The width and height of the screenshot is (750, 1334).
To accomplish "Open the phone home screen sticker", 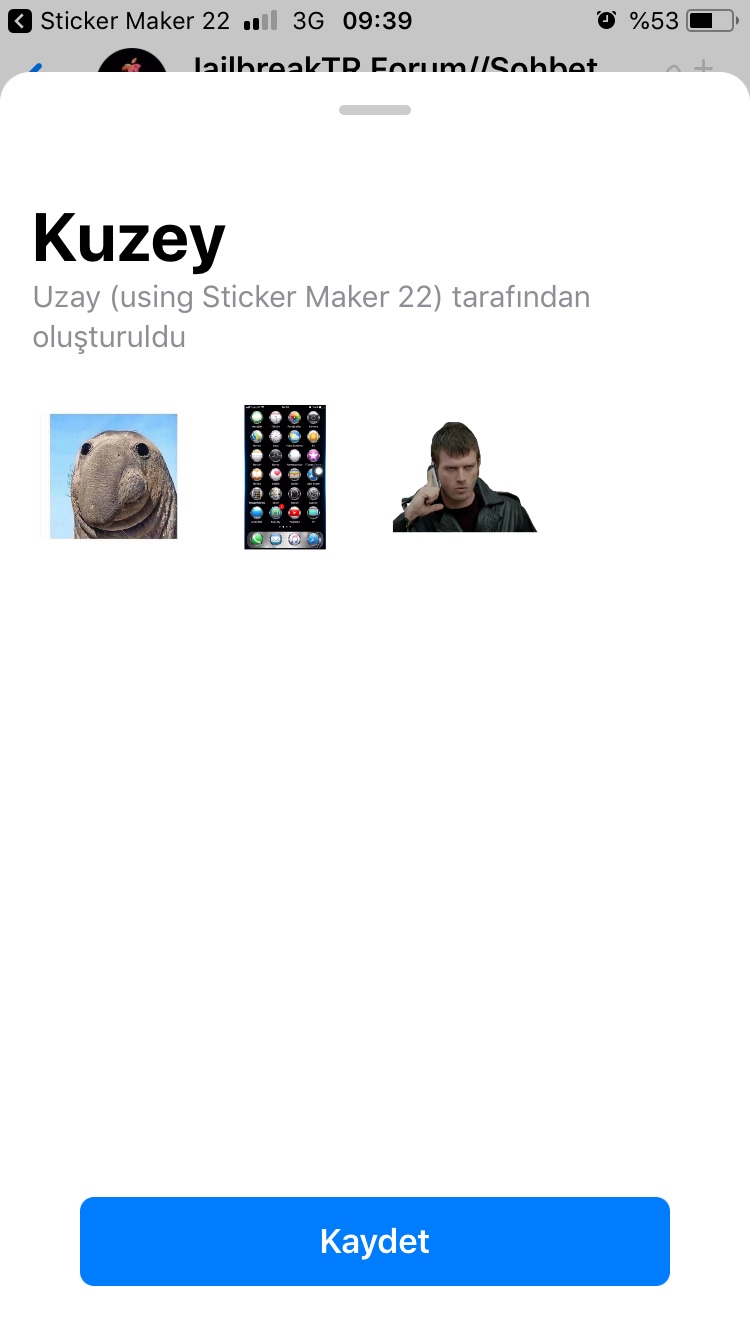I will 285,477.
